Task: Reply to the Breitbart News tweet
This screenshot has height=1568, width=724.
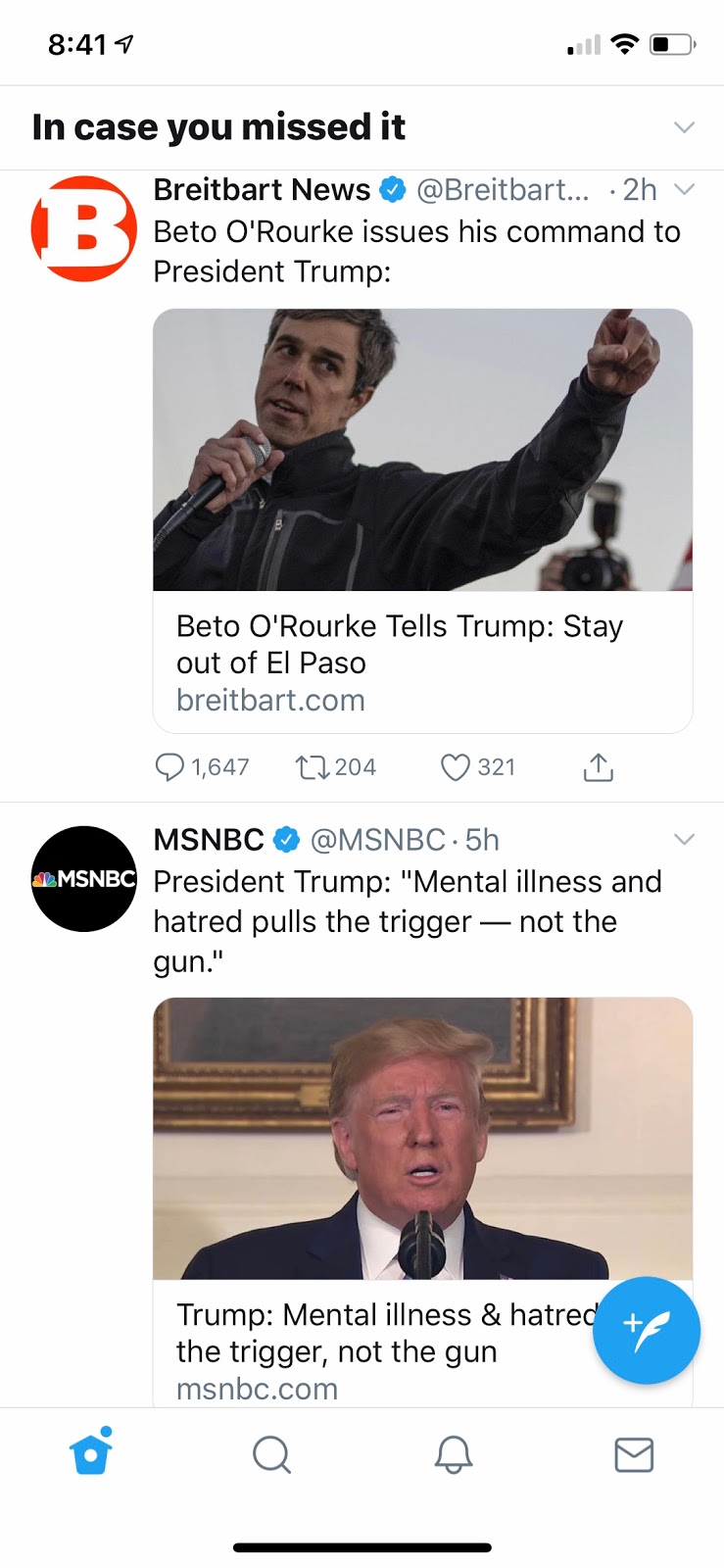Action: coord(170,767)
